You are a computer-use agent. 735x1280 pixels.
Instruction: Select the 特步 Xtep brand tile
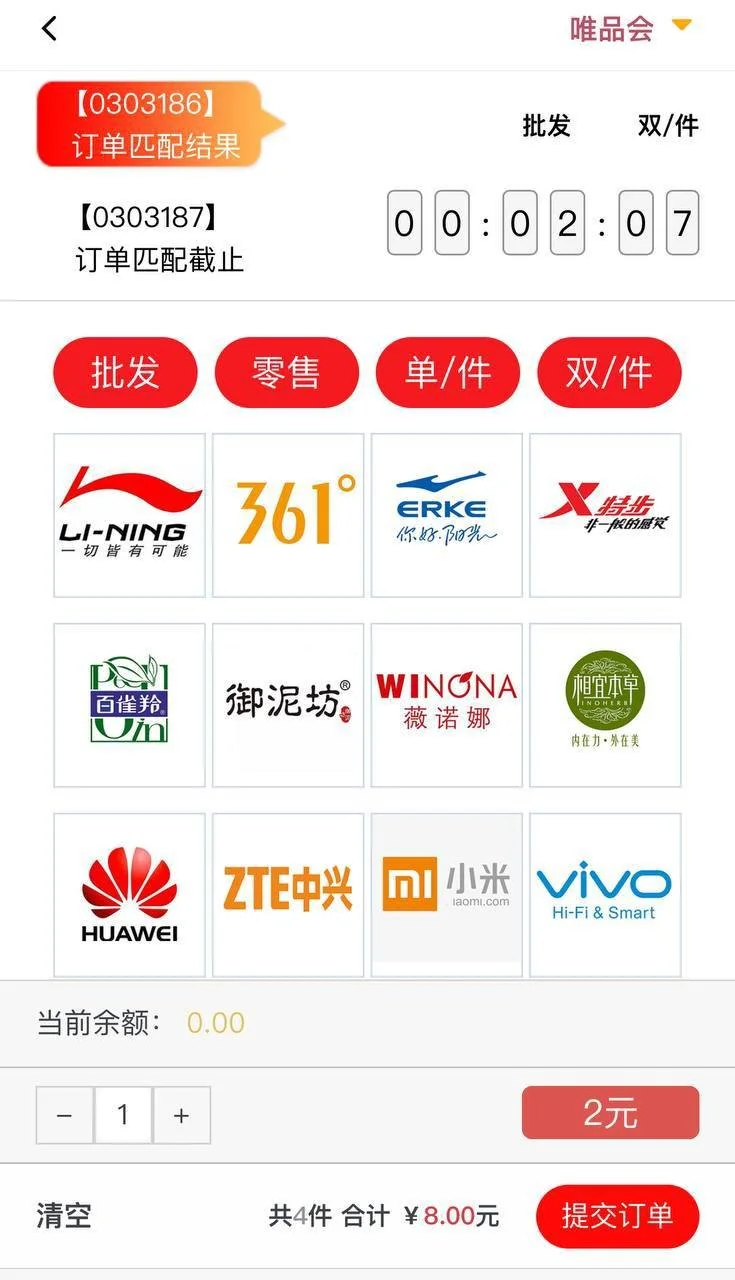point(605,515)
